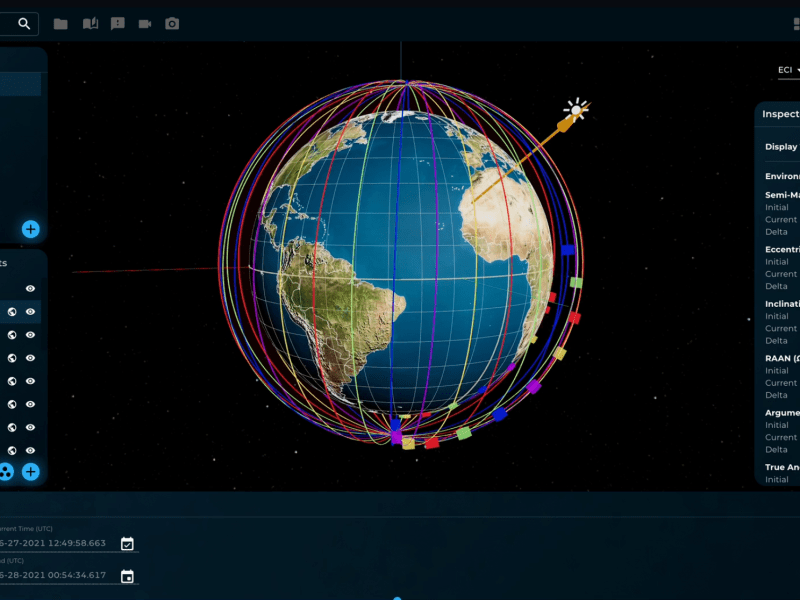Open the end time calendar picker
This screenshot has height=600, width=800.
coord(127,576)
